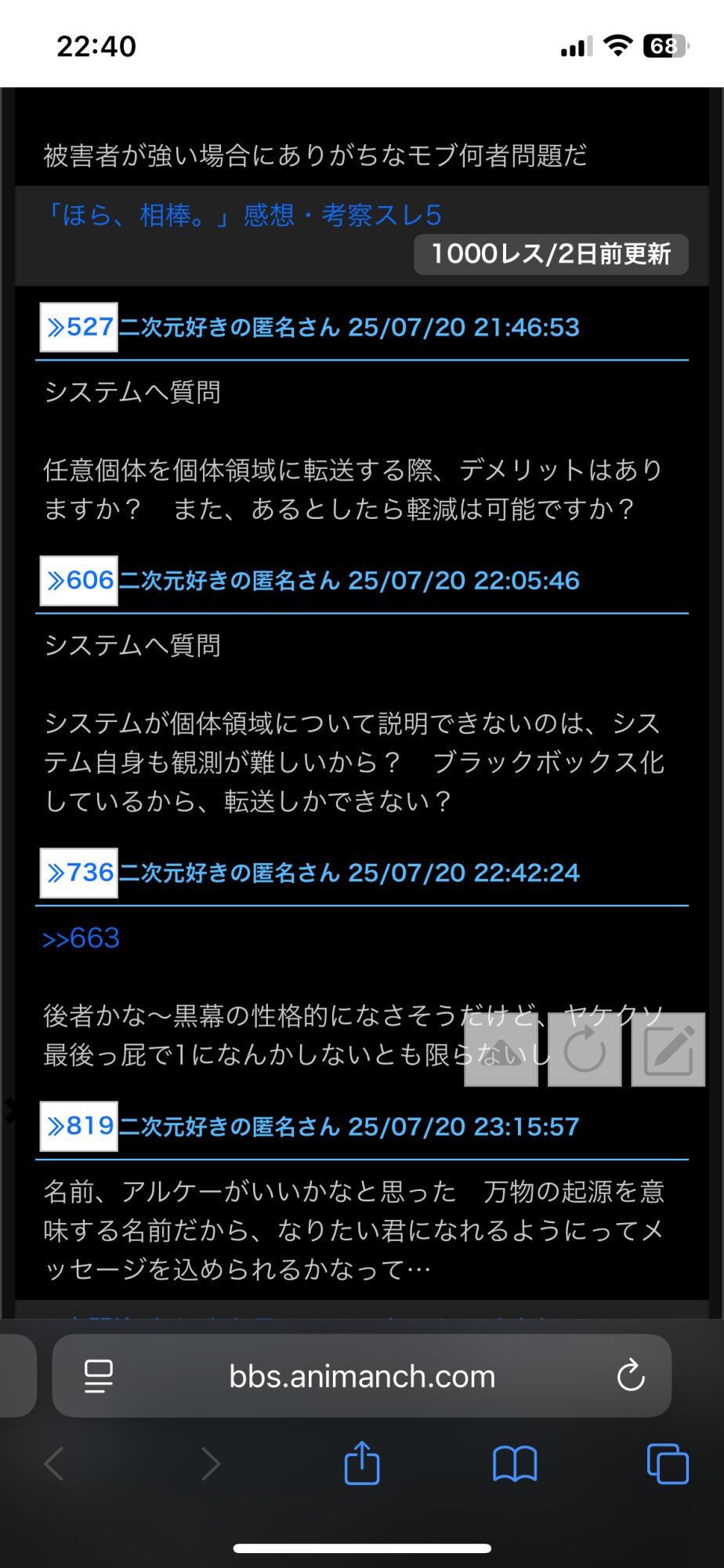
Task: Open post number 527
Action: click(79, 327)
